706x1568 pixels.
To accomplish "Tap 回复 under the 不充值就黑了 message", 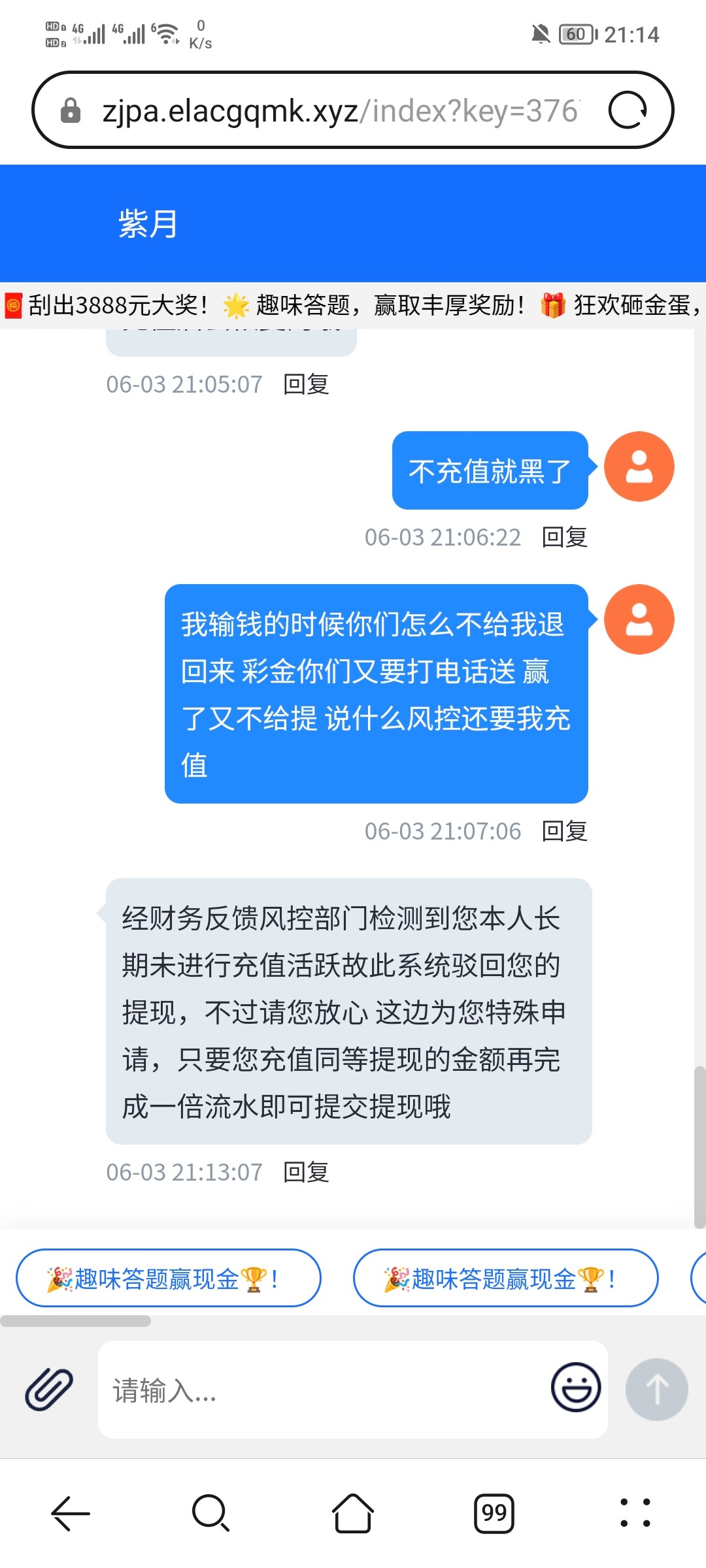I will 565,537.
